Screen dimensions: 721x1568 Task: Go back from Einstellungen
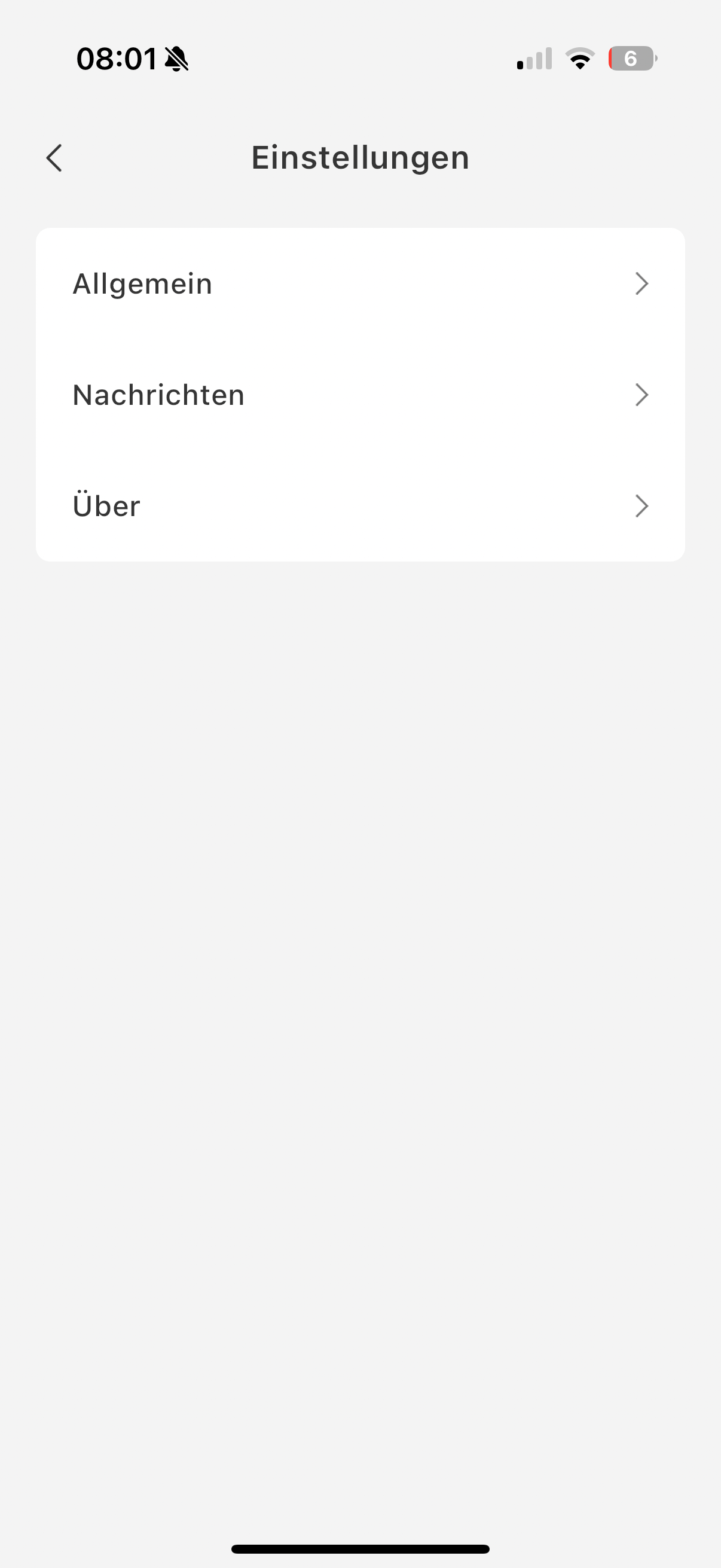coord(54,158)
